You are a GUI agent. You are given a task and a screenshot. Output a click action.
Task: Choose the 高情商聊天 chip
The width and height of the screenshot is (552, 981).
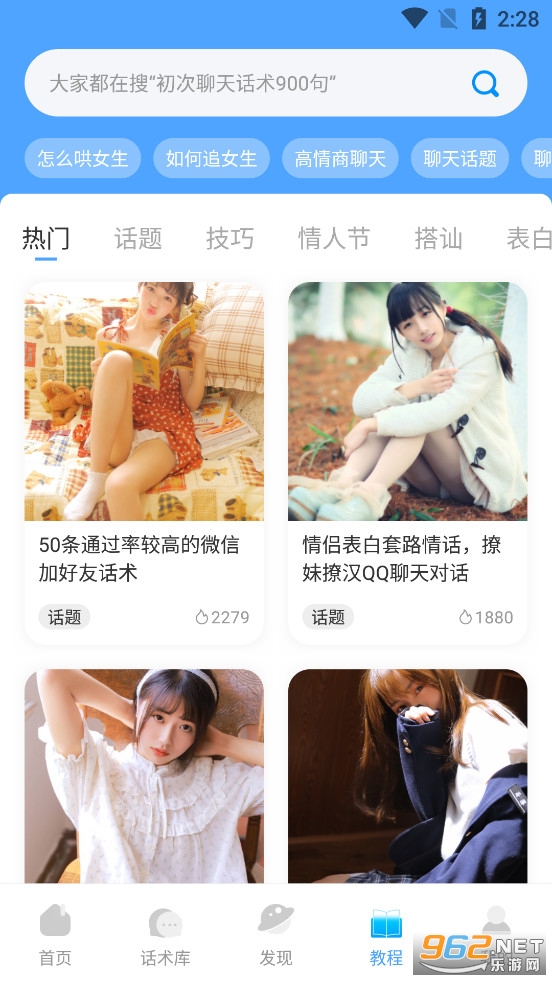pyautogui.click(x=340, y=158)
